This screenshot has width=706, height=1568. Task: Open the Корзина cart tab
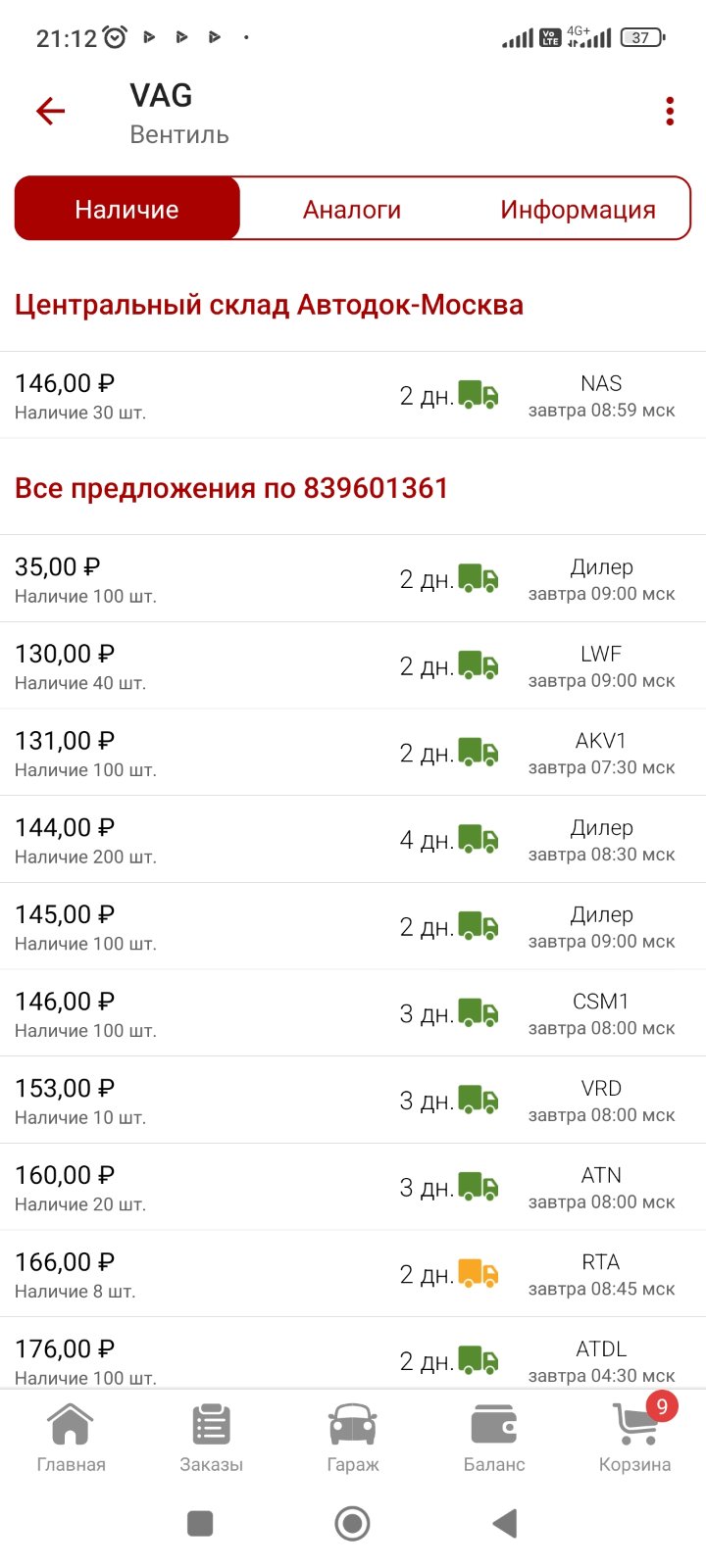click(635, 1438)
